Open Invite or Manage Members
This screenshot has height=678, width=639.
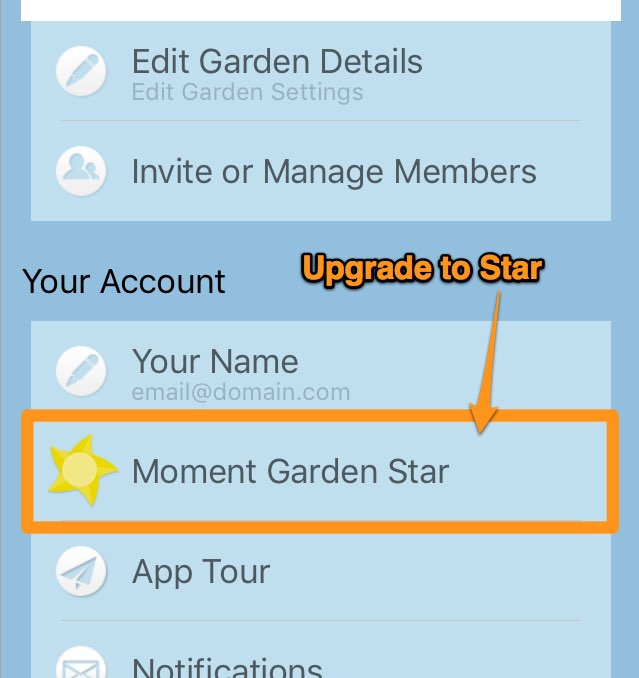(333, 172)
